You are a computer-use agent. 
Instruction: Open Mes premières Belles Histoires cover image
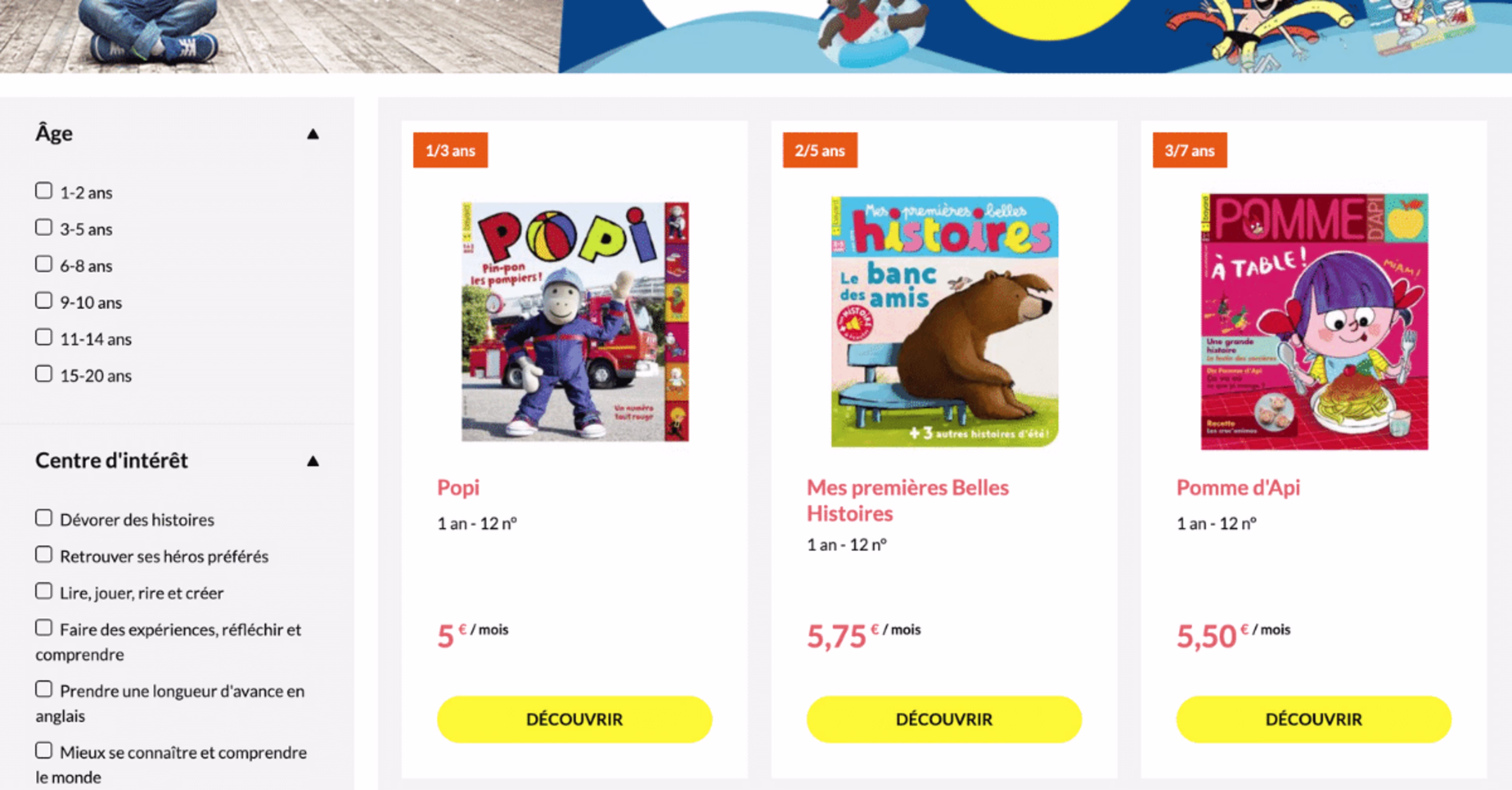944,322
